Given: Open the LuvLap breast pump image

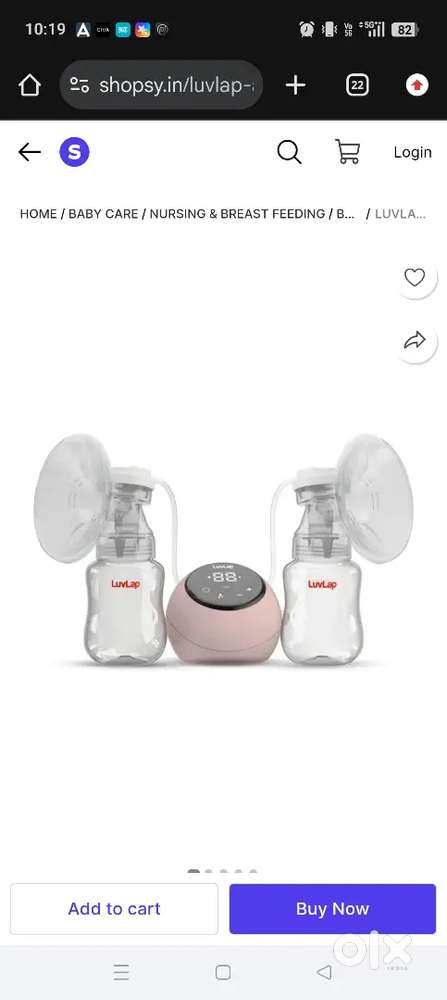Looking at the screenshot, I should click(x=223, y=550).
